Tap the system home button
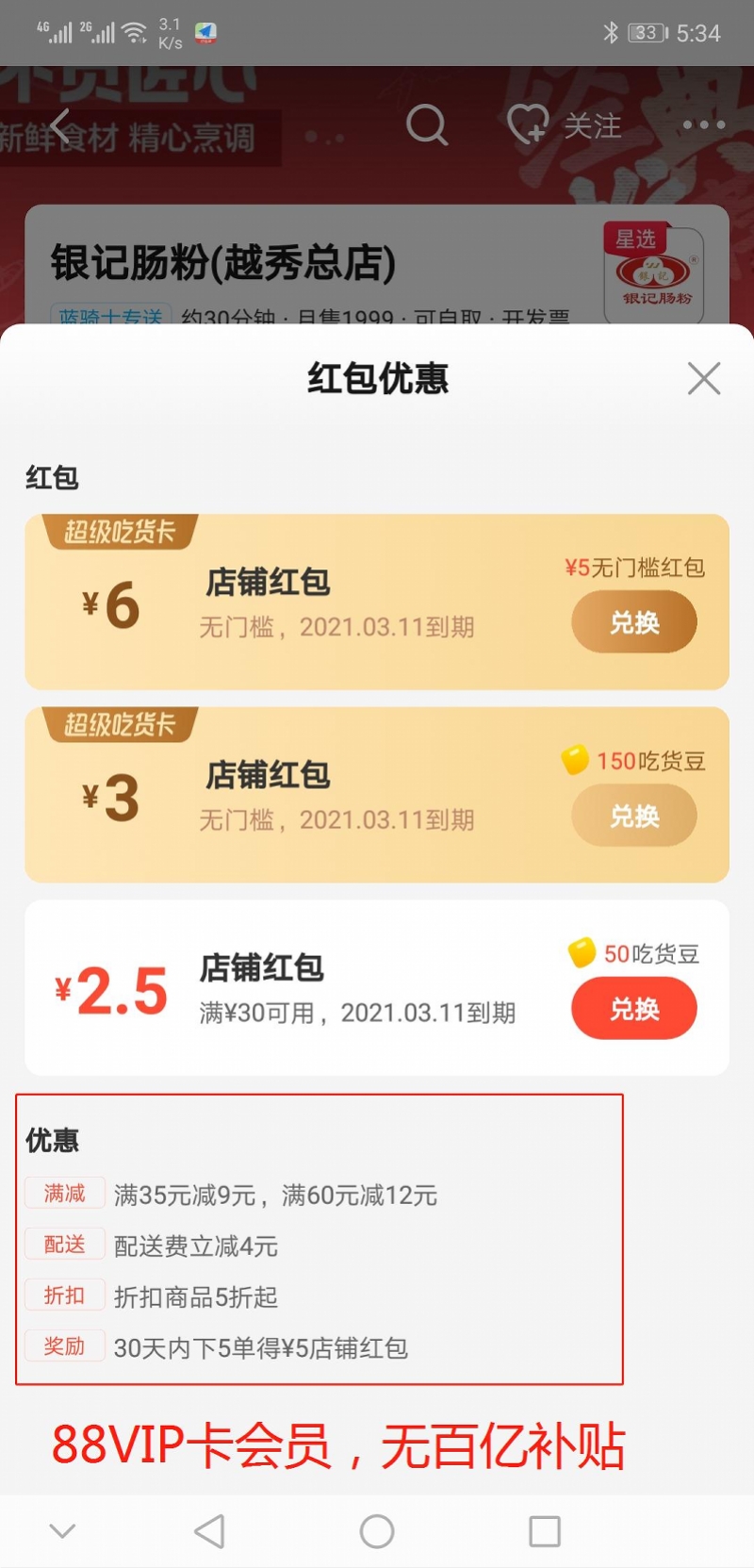The width and height of the screenshot is (754, 1568). click(x=377, y=1531)
